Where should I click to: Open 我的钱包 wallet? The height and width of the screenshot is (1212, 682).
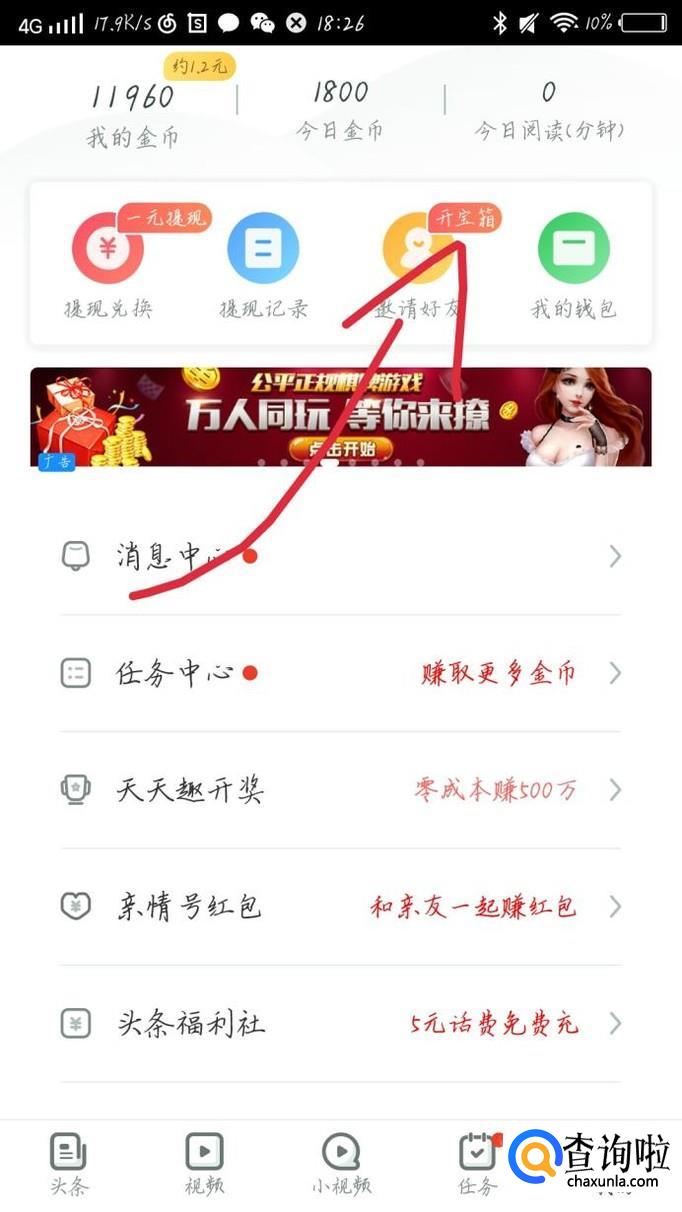tap(573, 264)
